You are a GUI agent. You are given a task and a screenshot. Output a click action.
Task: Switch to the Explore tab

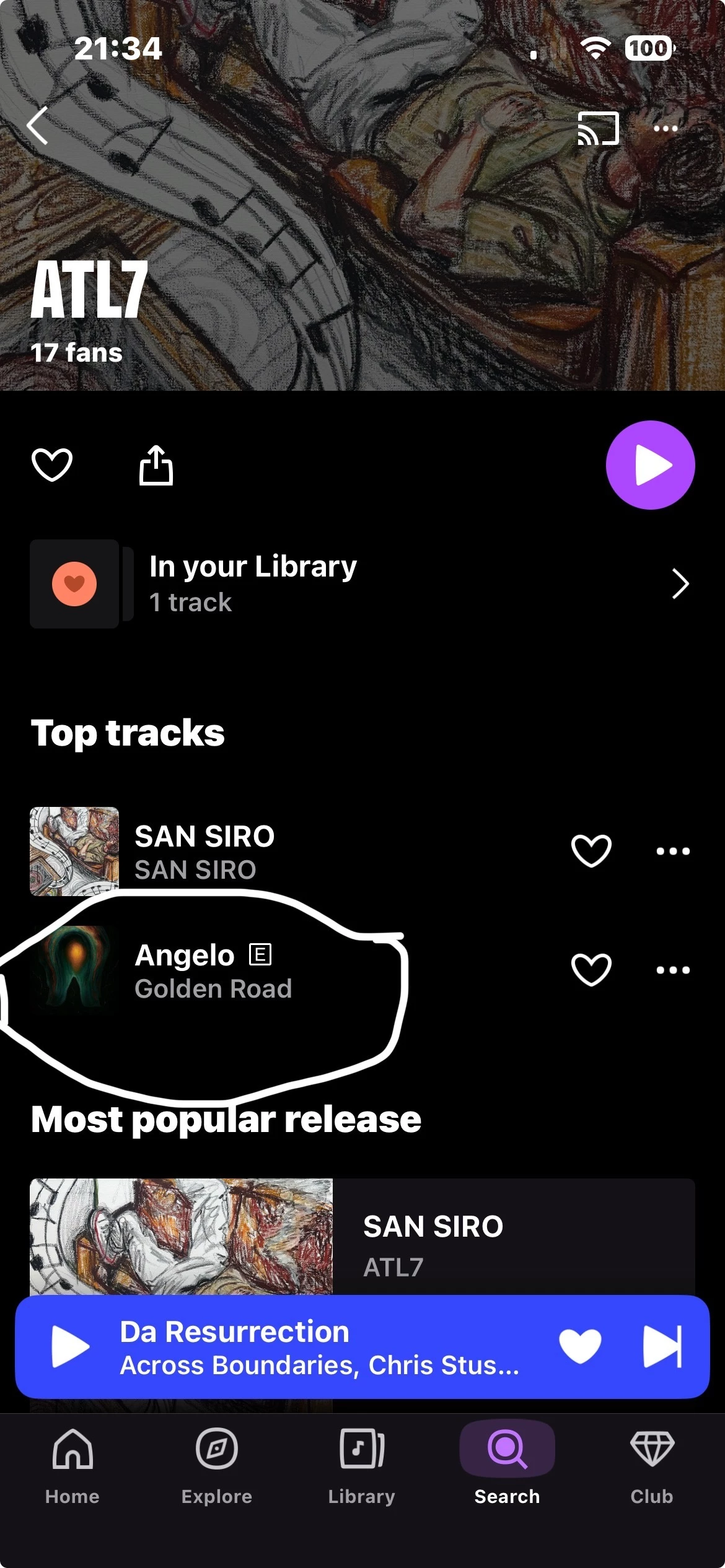[217, 1465]
